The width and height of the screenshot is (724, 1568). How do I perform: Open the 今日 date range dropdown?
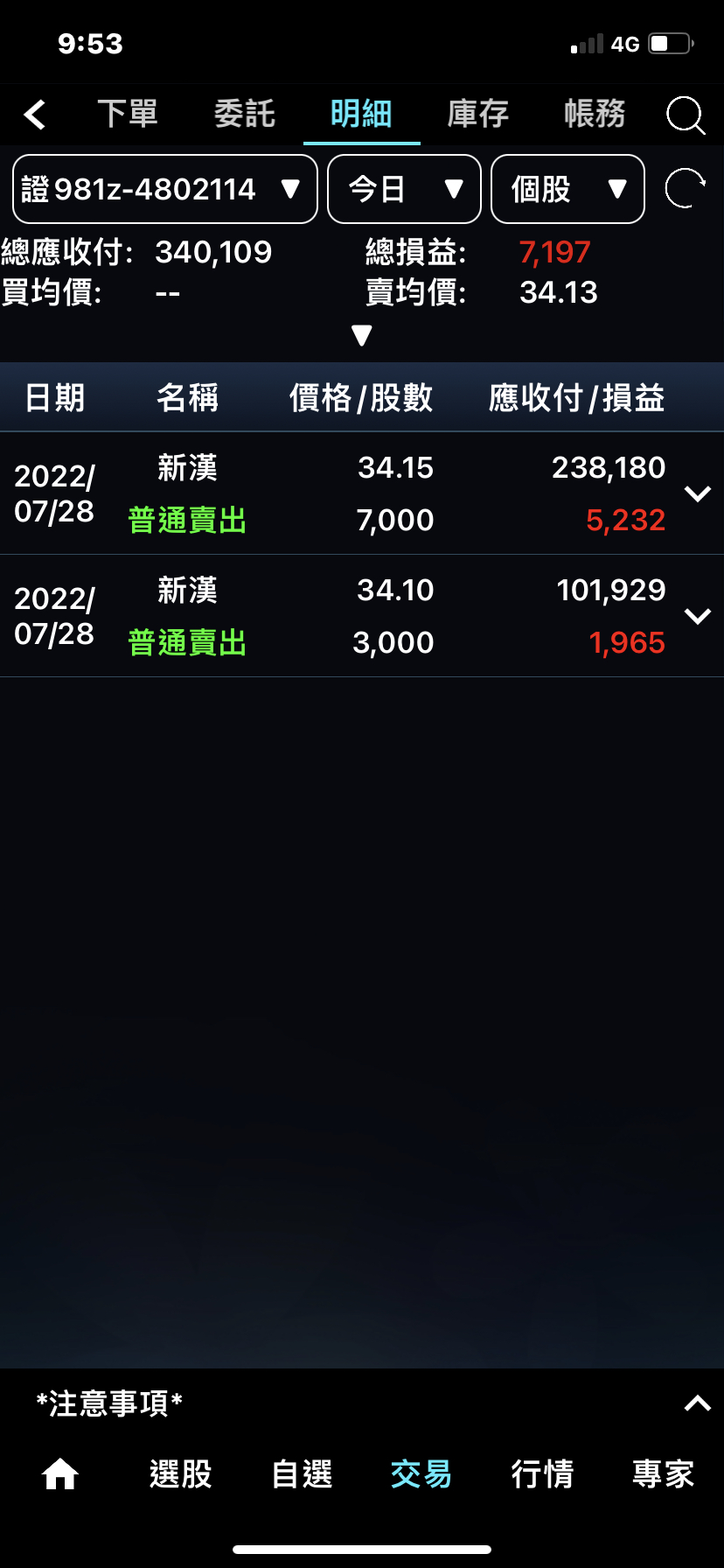click(404, 189)
